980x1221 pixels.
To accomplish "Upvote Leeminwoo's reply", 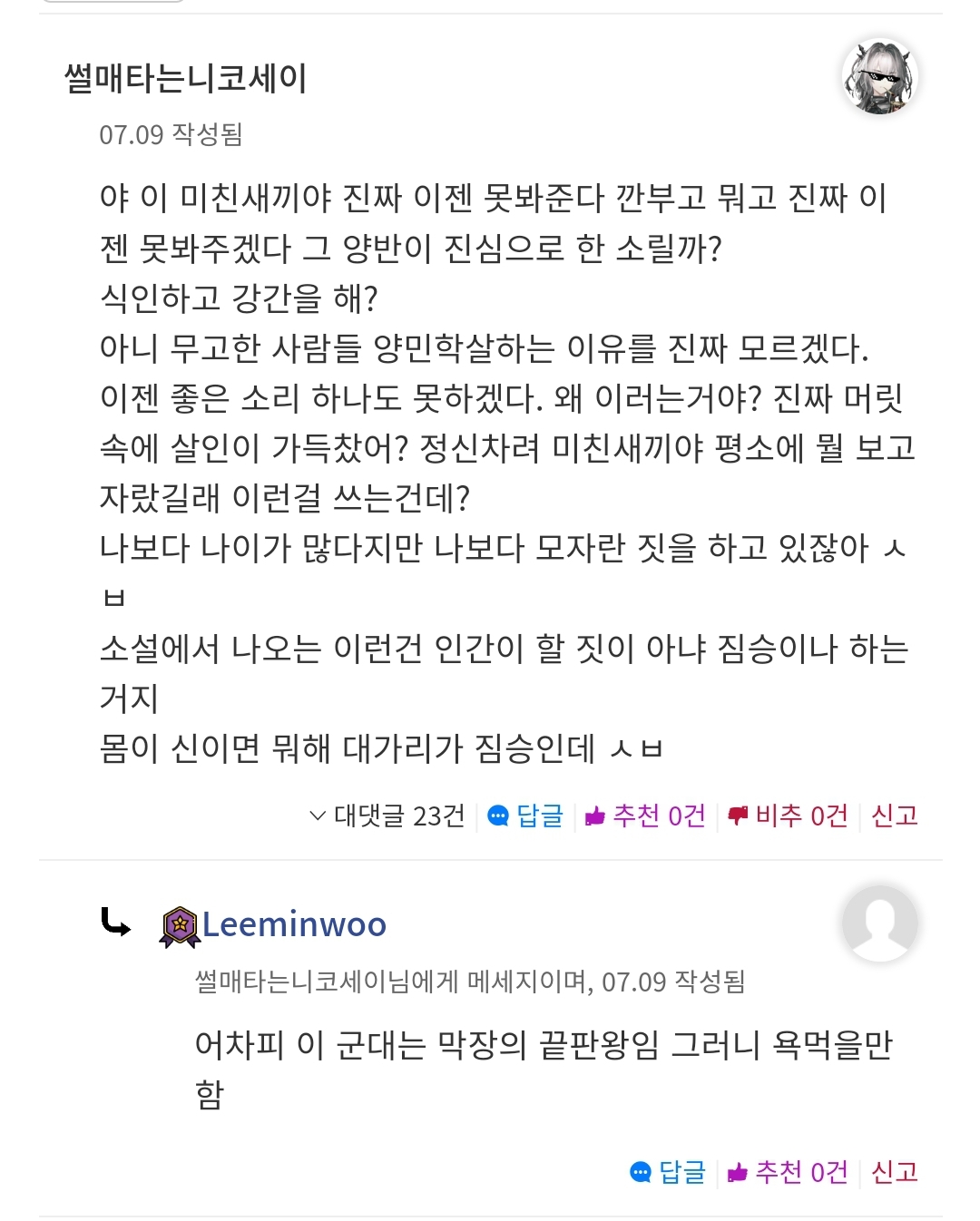I will [x=789, y=1172].
